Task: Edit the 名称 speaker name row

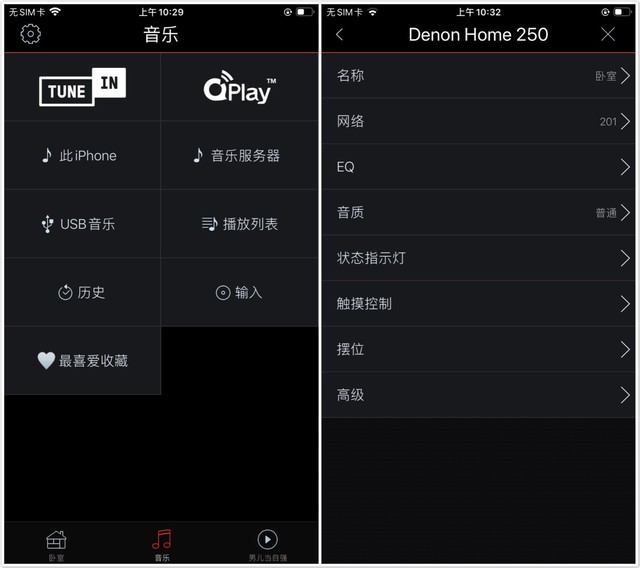Action: click(x=478, y=76)
